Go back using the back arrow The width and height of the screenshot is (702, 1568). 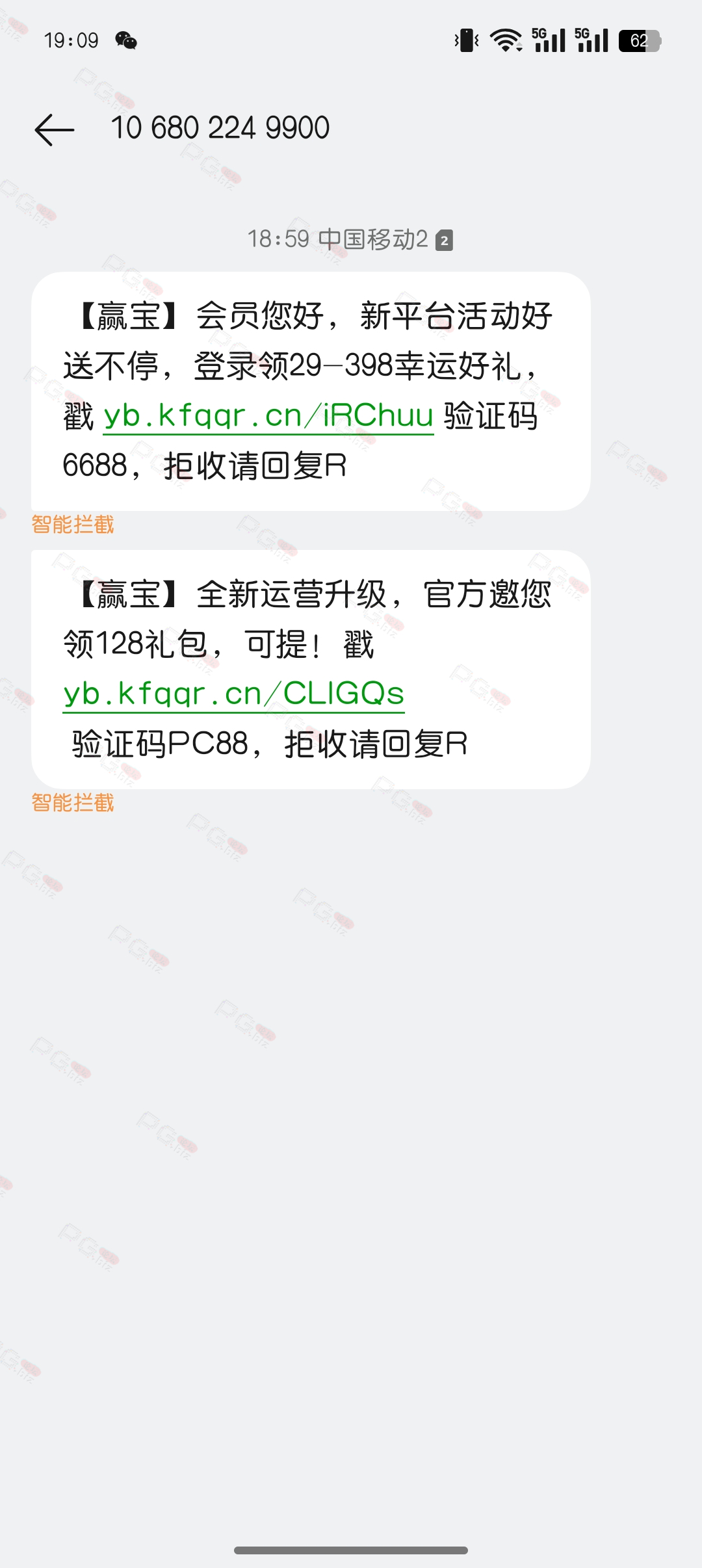(55, 129)
